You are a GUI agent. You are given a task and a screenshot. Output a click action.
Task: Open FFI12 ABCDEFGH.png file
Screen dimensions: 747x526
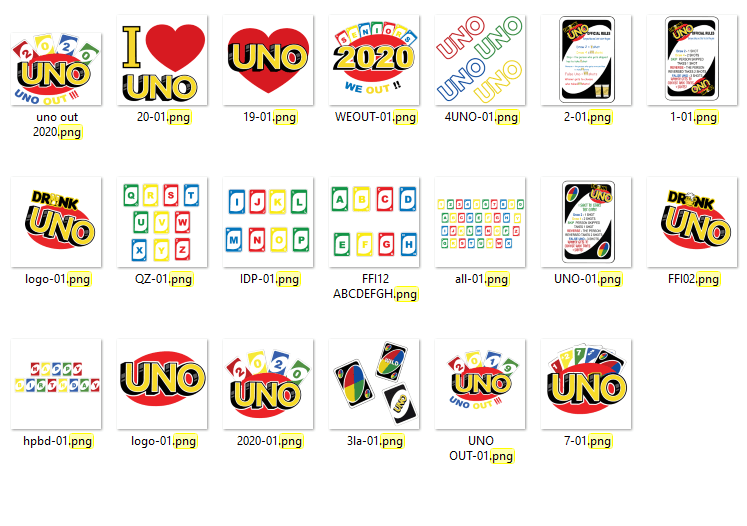(375, 222)
